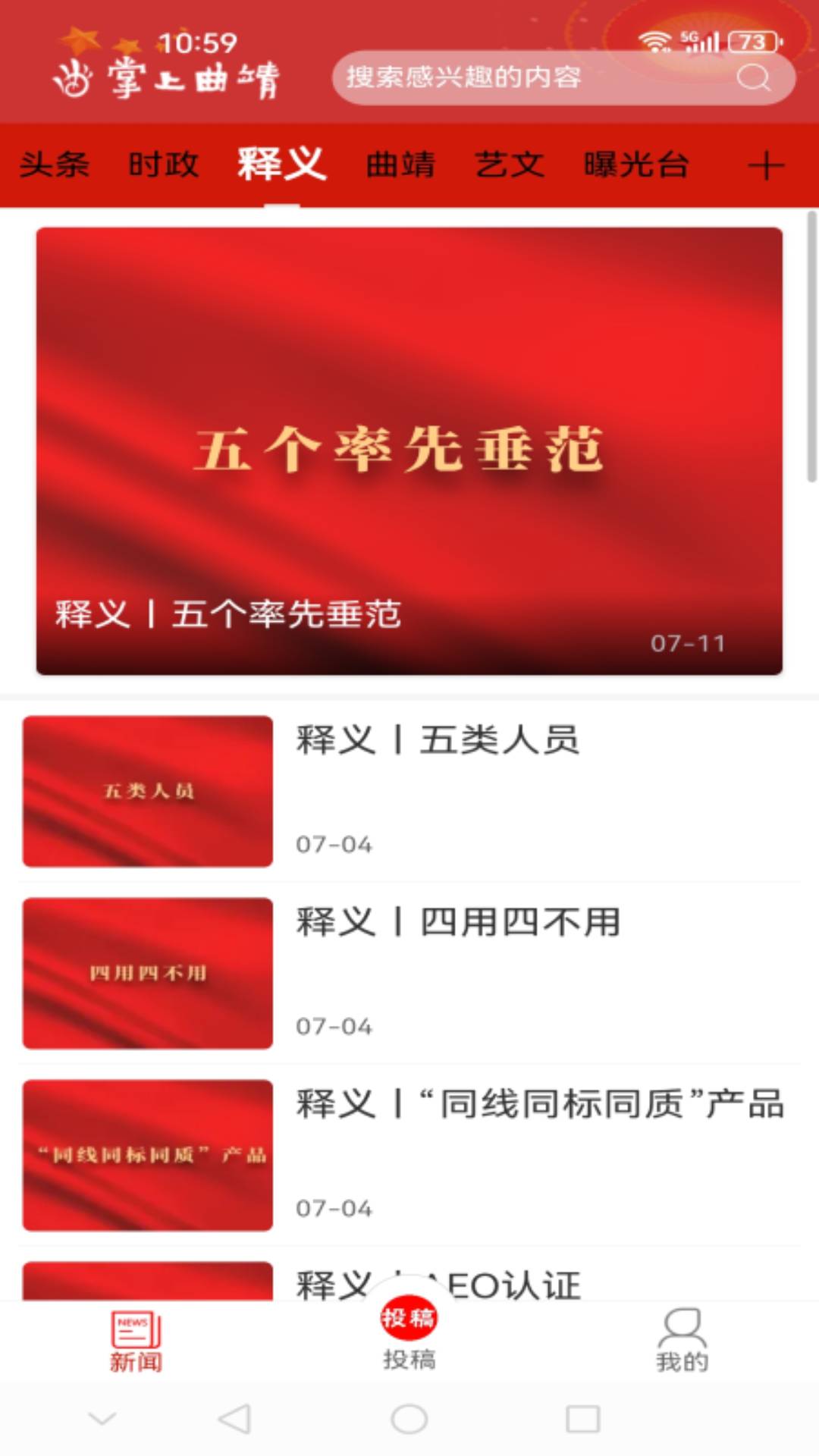Viewport: 819px width, 1456px height.
Task: Select the 艺文 tab
Action: [x=510, y=163]
